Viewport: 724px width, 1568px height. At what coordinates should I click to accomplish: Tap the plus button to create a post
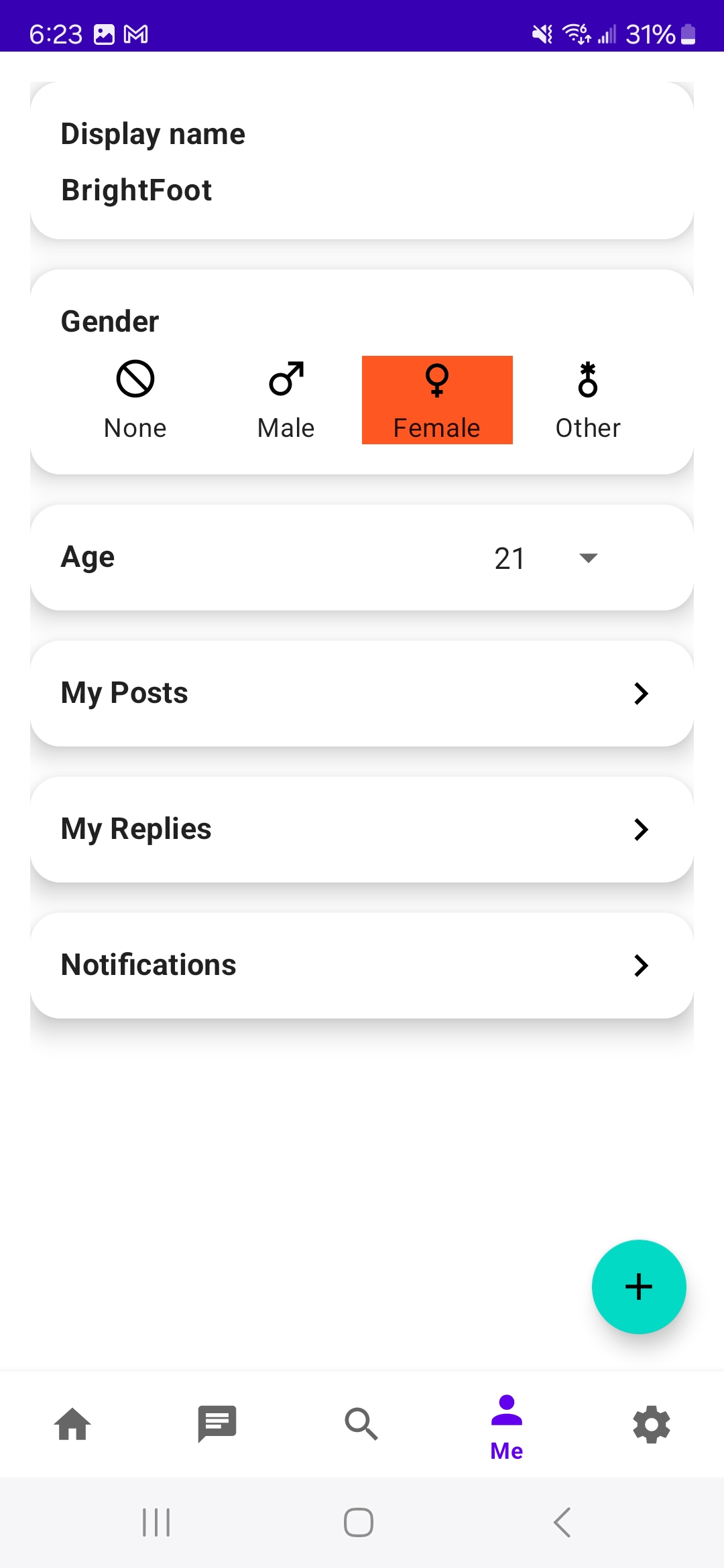tap(639, 1287)
